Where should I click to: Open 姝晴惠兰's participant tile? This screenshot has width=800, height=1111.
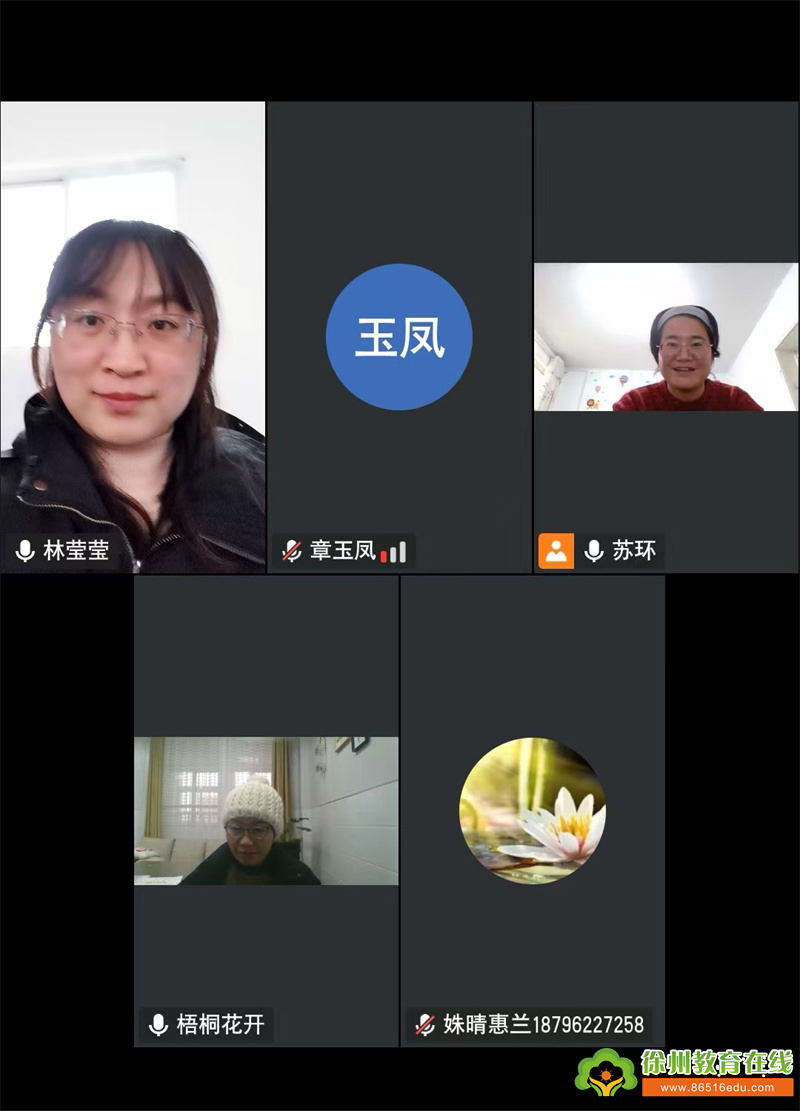[x=532, y=811]
